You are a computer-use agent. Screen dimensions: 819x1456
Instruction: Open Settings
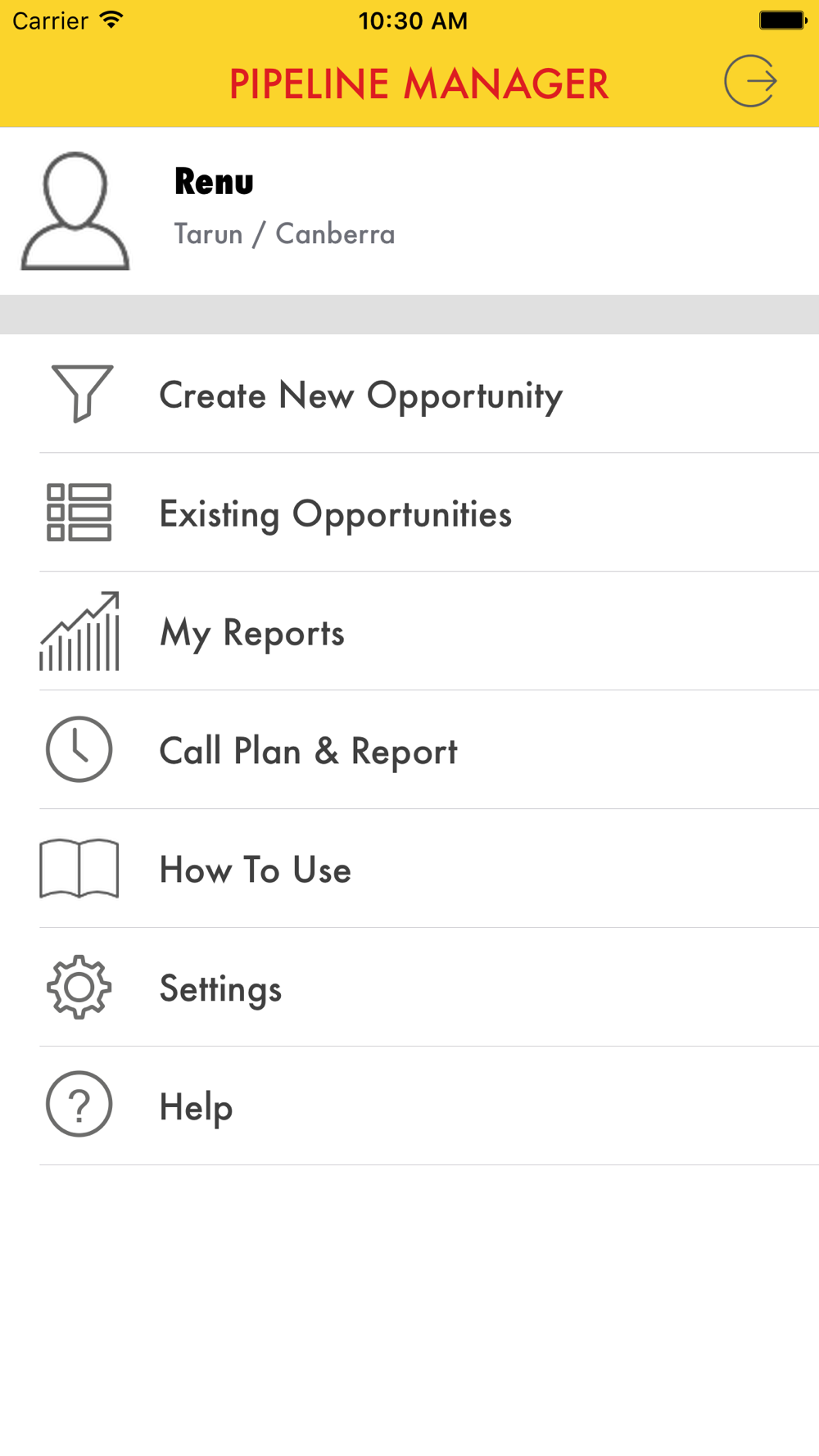[409, 988]
